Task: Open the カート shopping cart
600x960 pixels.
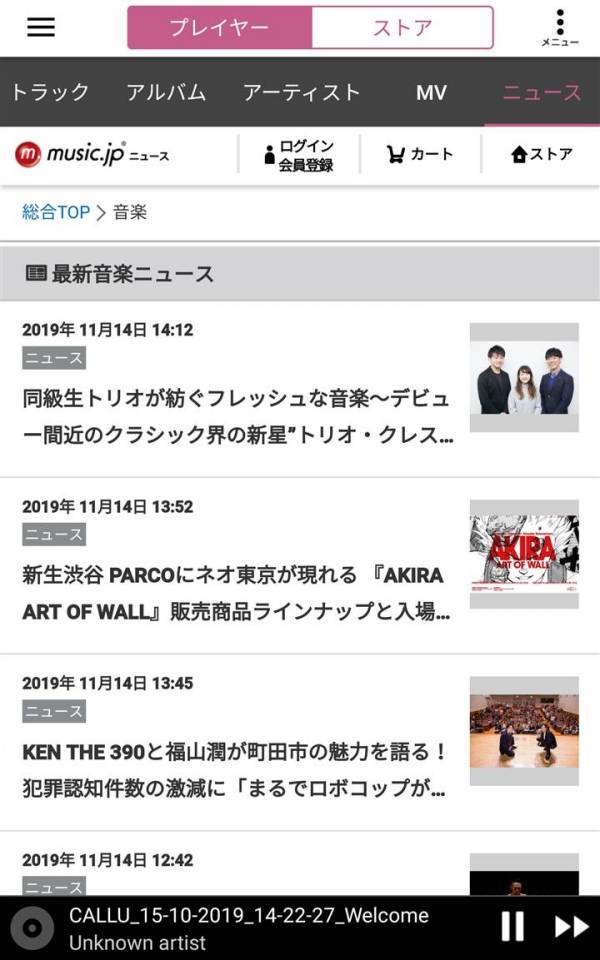Action: 420,155
